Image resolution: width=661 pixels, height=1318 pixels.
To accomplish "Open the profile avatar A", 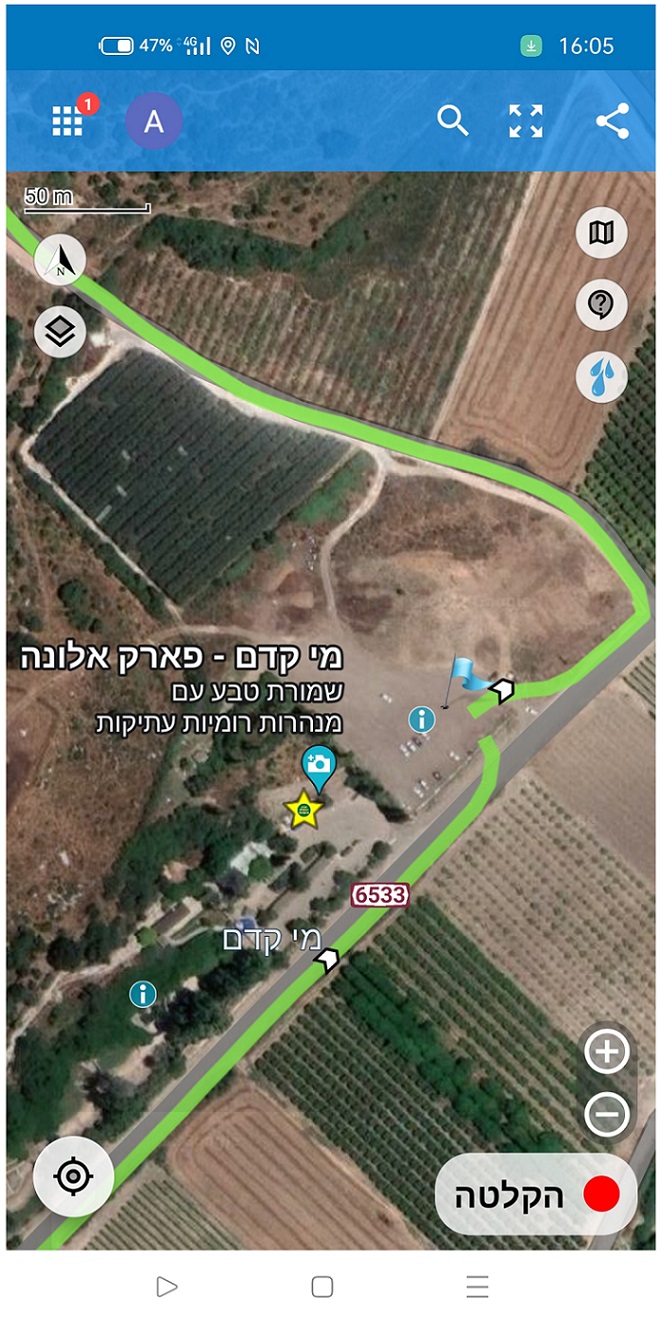I will point(154,122).
